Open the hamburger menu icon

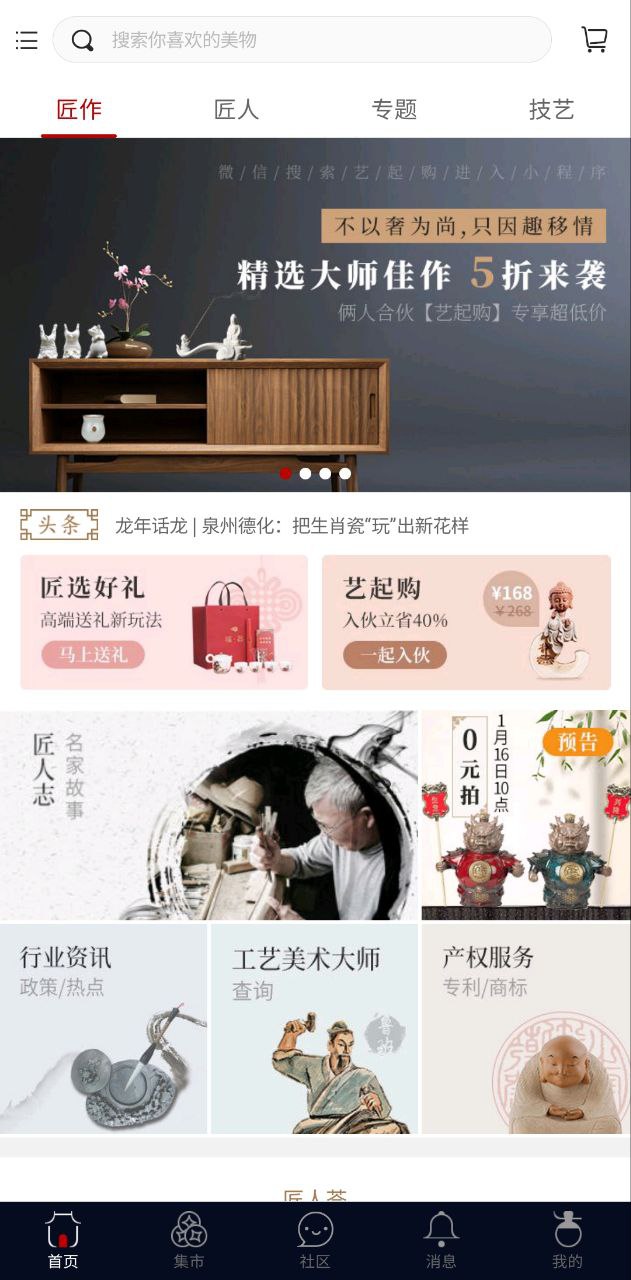tap(27, 40)
